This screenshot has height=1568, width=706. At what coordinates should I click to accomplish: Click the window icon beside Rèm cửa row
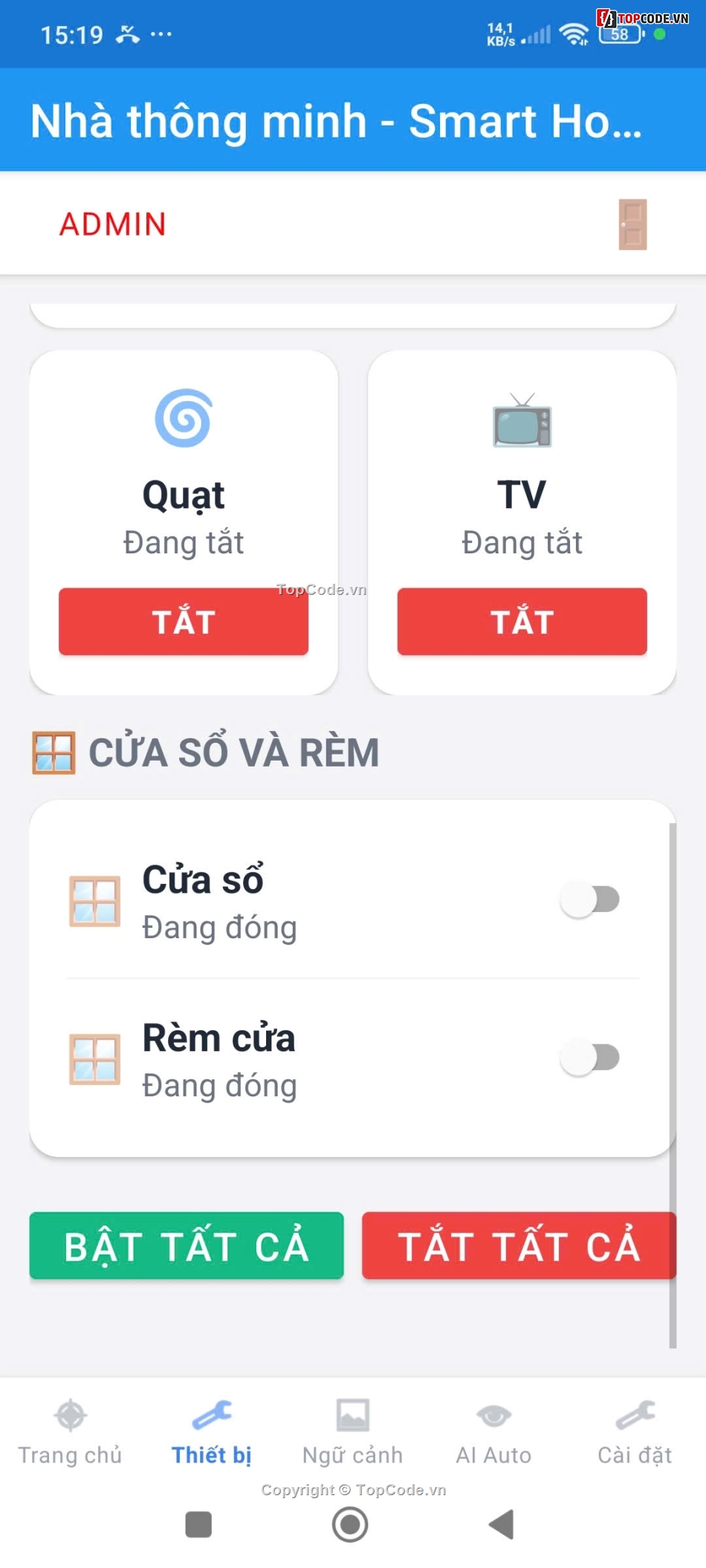coord(94,1060)
